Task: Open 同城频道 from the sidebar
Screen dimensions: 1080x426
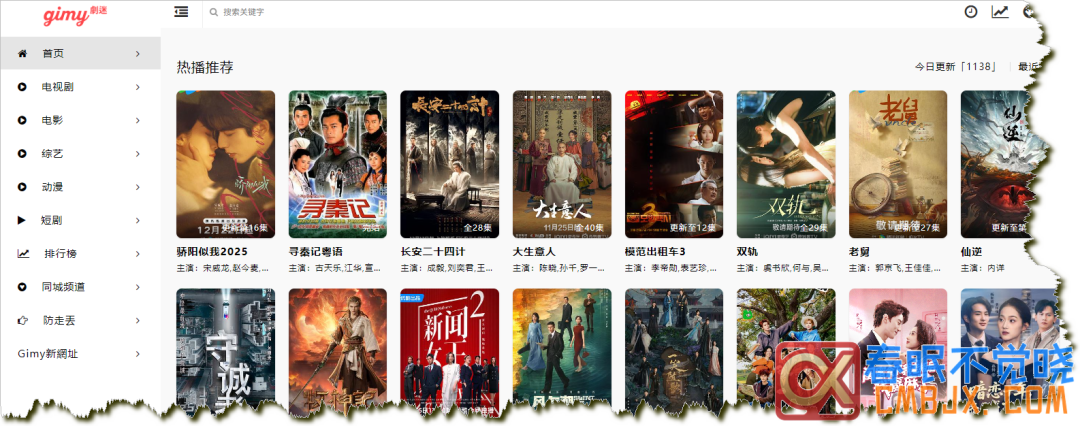Action: [63, 287]
